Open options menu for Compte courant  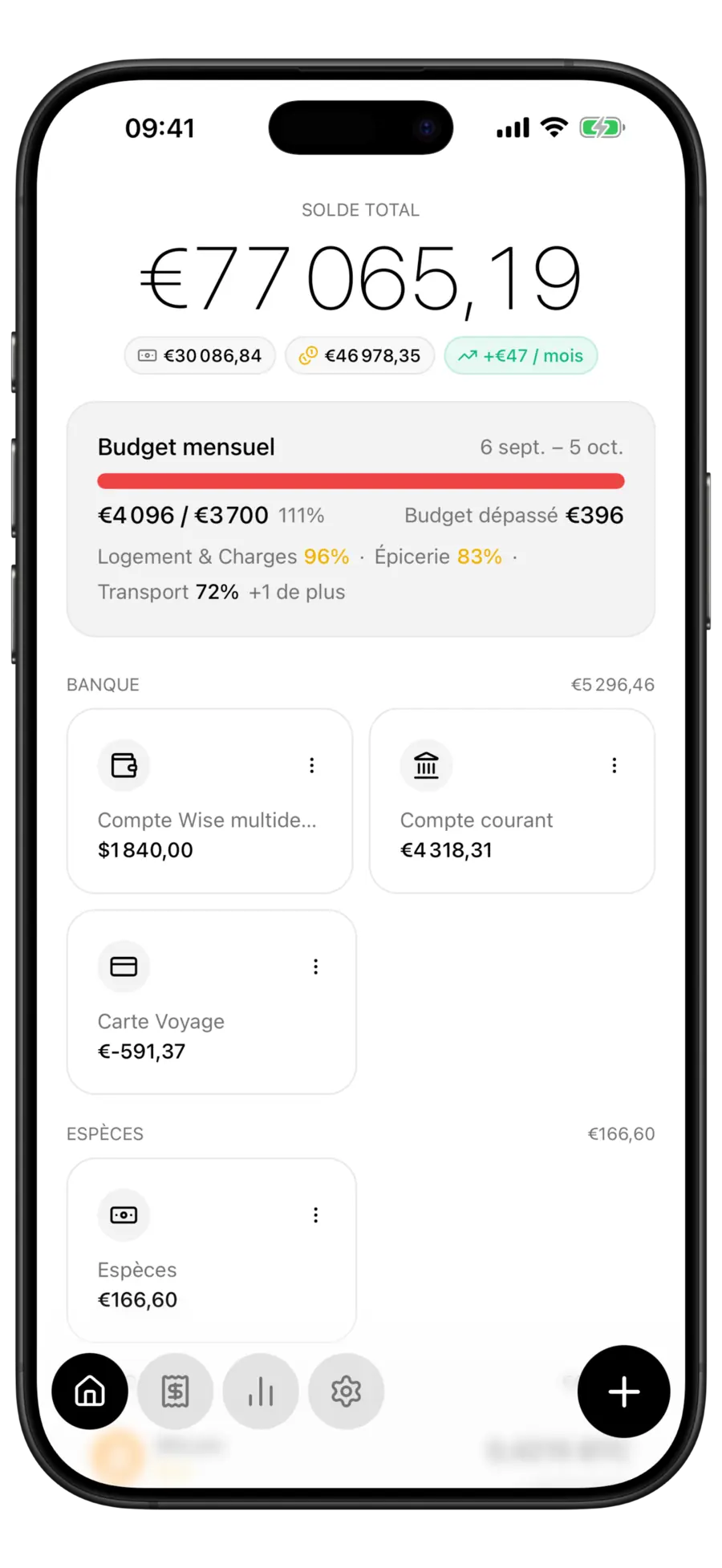point(615,765)
